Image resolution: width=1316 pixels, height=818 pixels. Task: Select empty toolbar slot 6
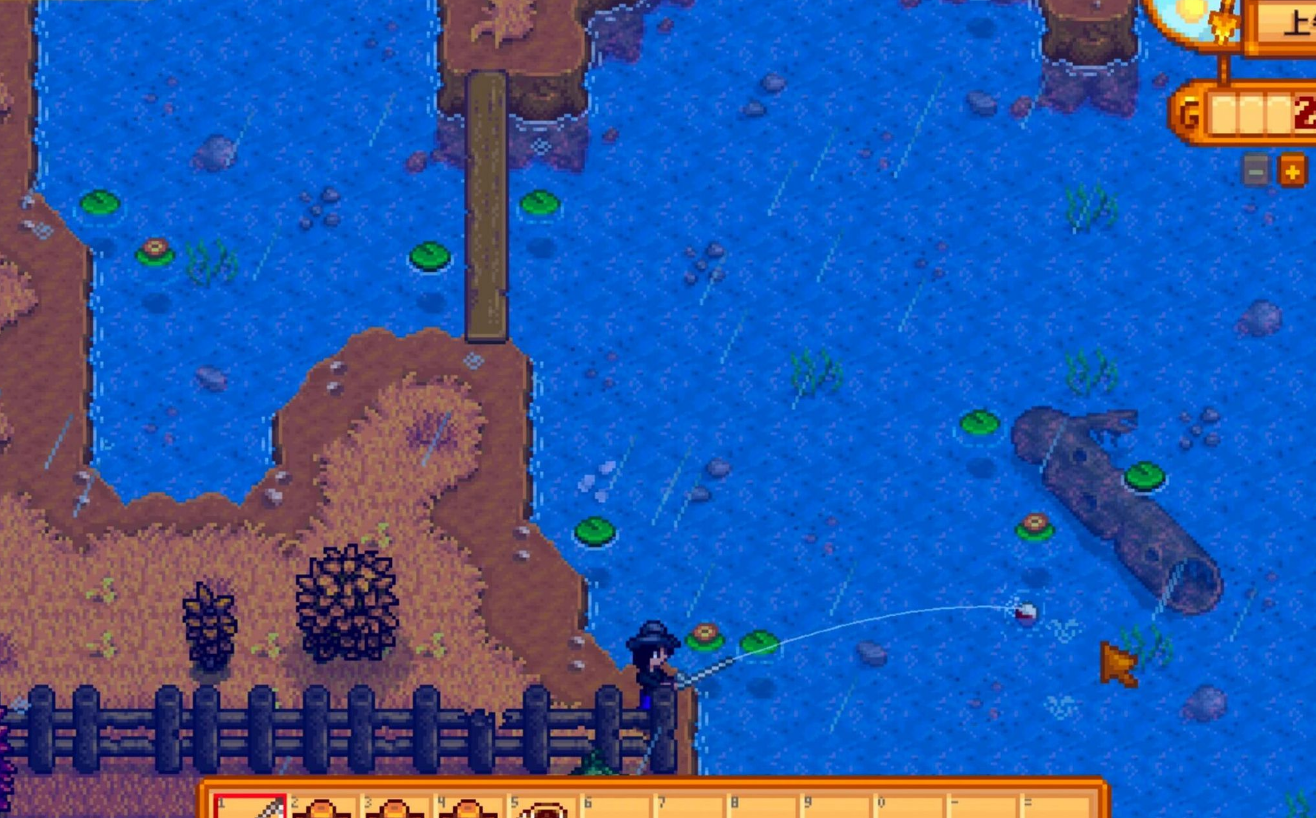[x=616, y=806]
